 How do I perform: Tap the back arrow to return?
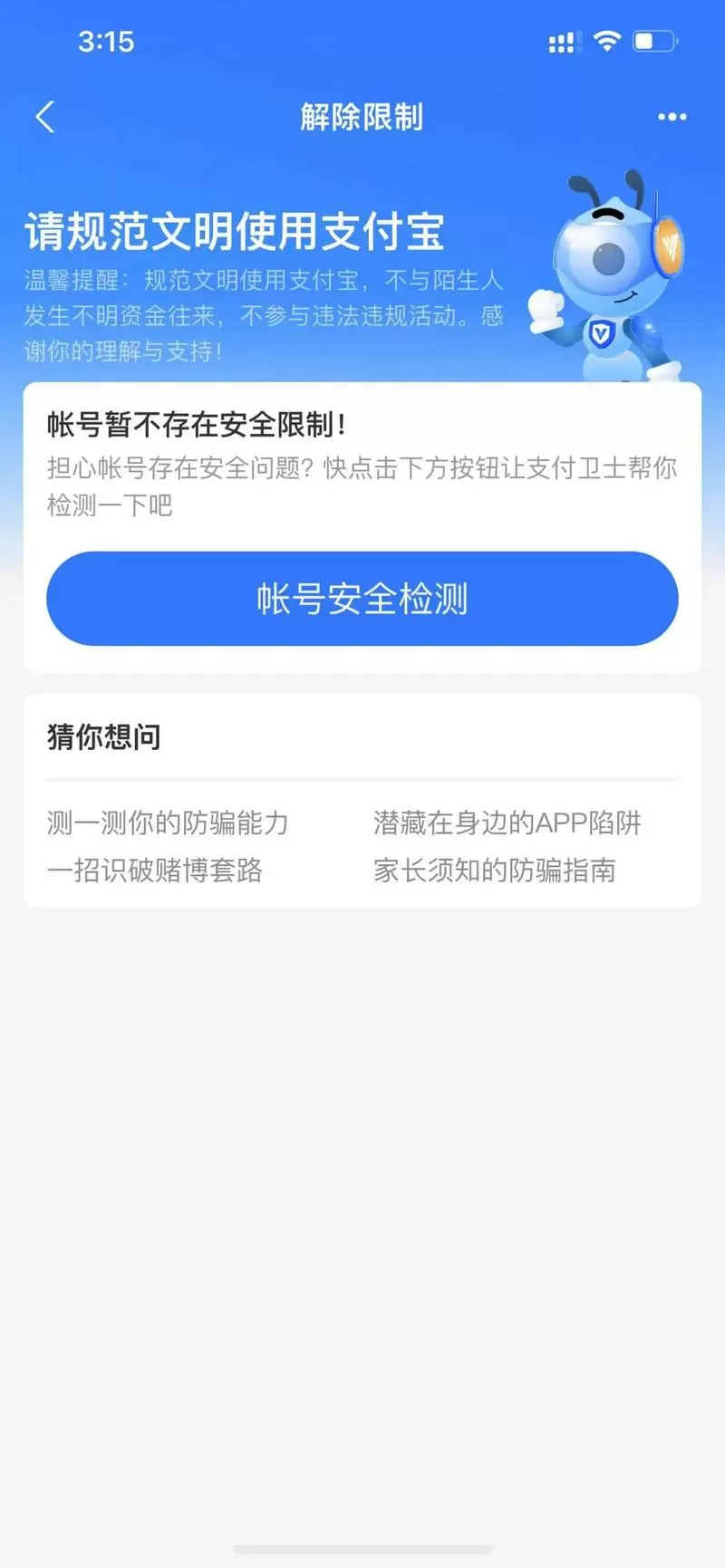point(44,117)
